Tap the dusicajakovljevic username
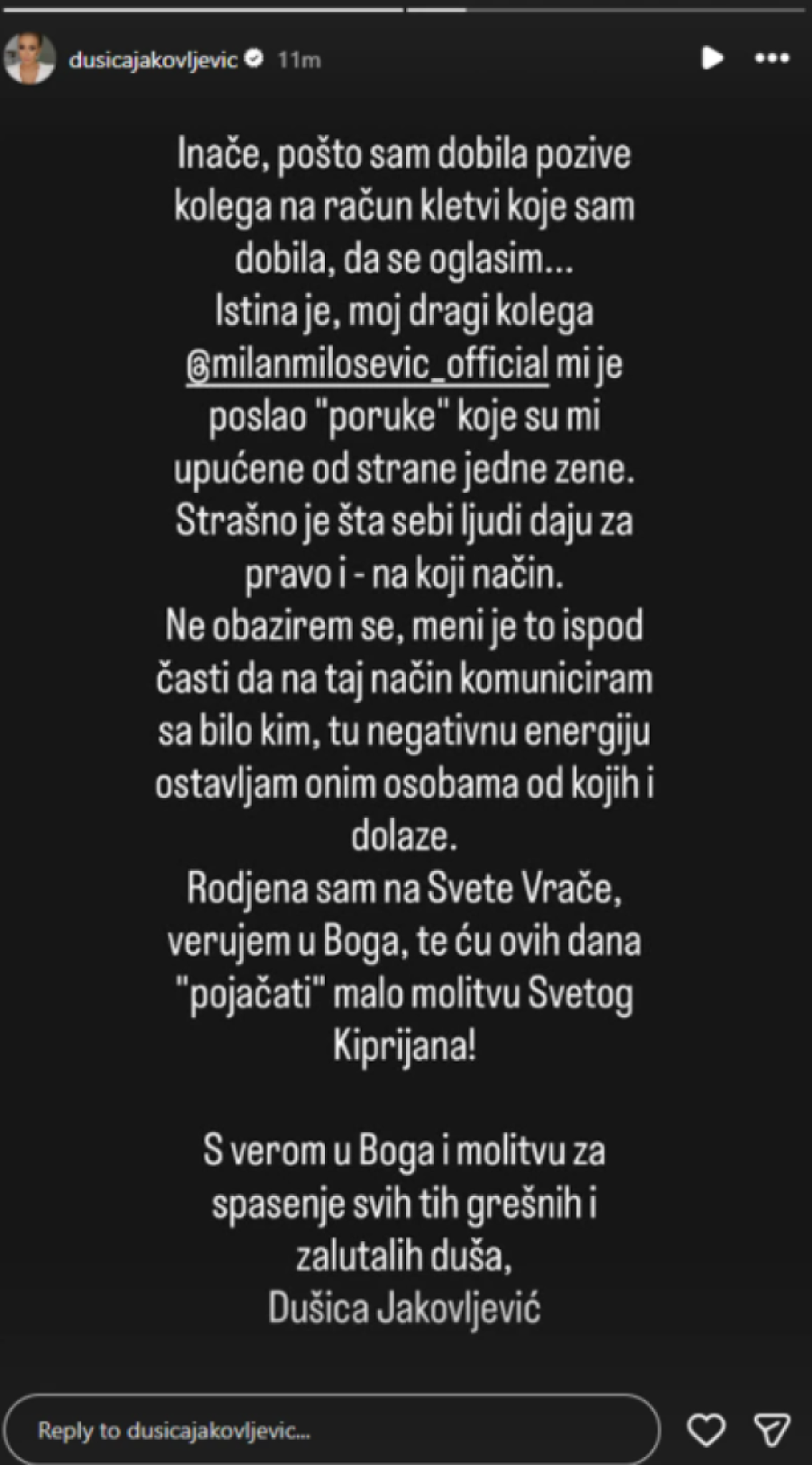 click(152, 60)
